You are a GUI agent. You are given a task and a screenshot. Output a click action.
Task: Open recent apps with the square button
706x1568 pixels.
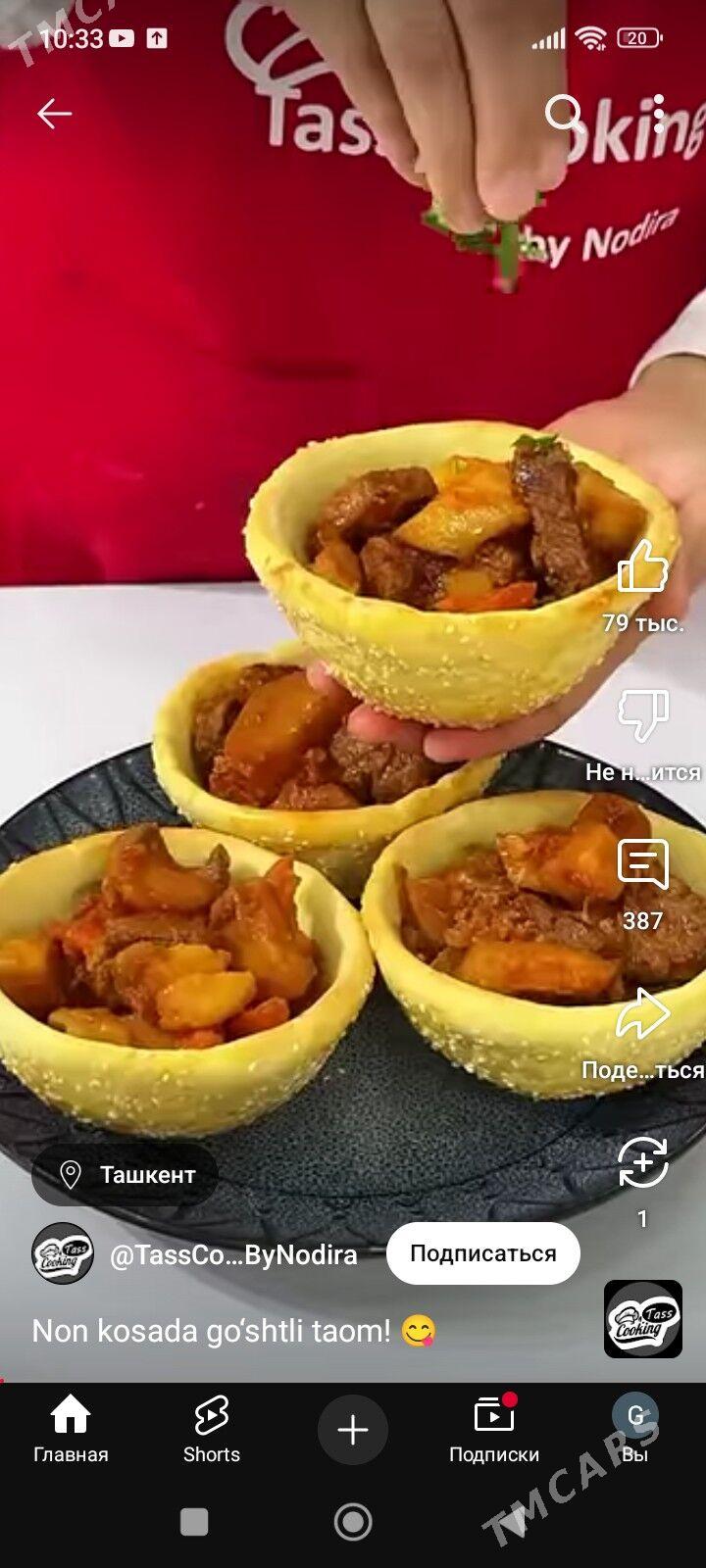(194, 1522)
